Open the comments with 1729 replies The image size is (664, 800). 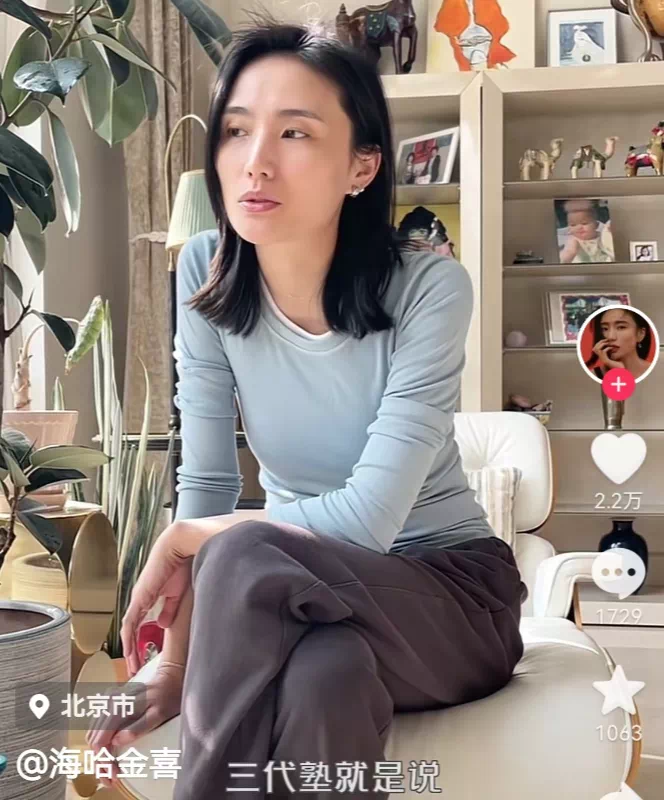[x=618, y=573]
